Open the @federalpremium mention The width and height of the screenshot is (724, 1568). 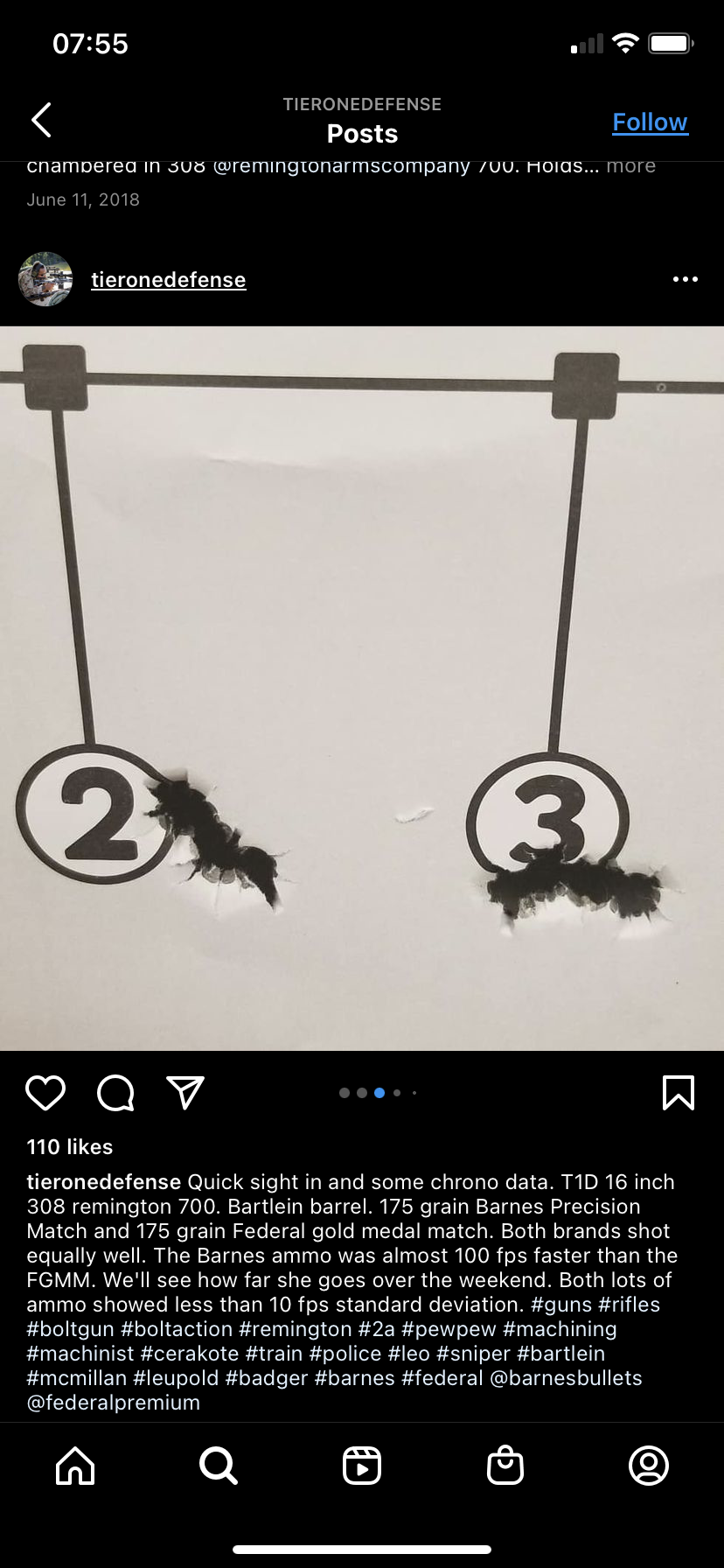[x=114, y=1403]
